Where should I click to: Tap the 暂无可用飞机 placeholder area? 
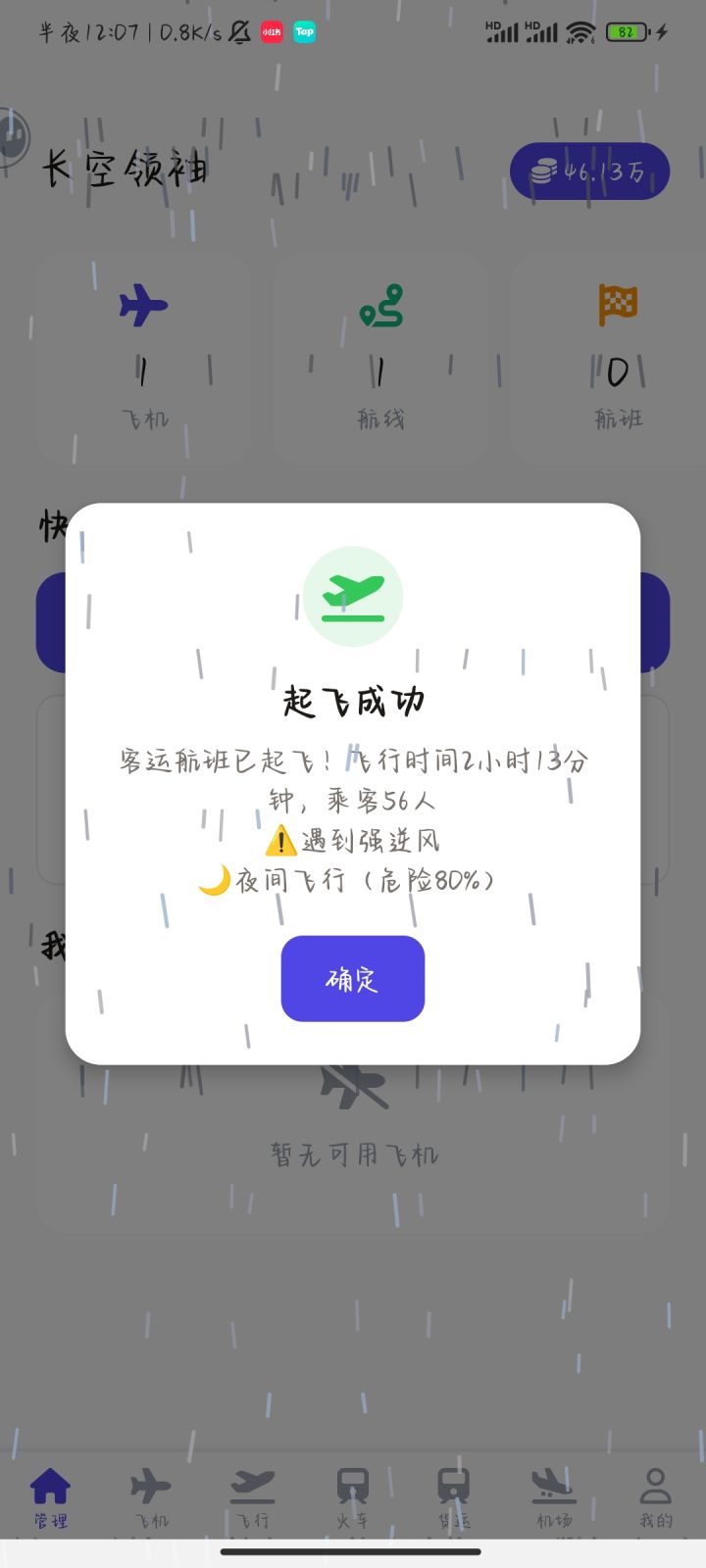[353, 1154]
